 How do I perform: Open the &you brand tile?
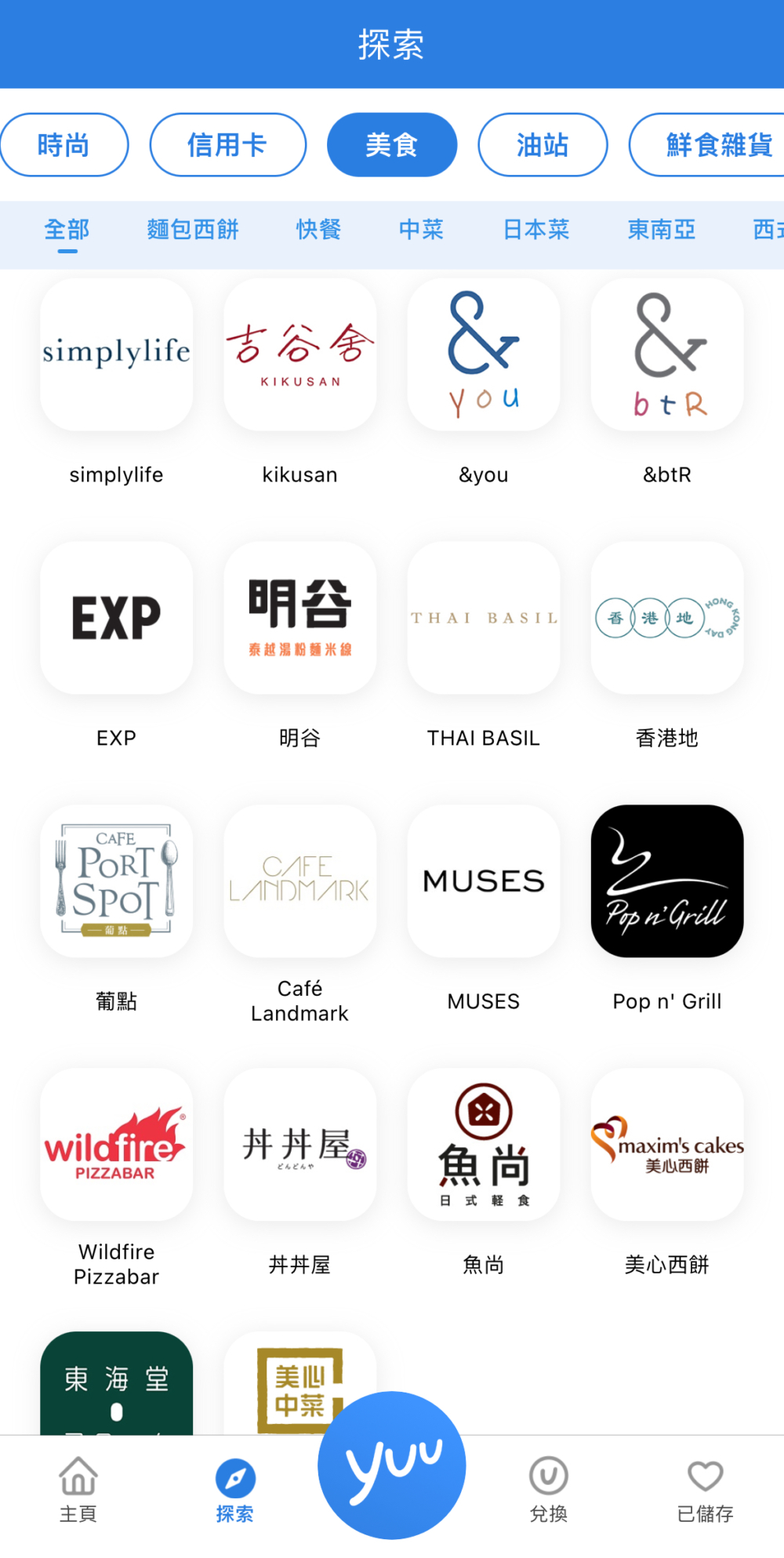[x=484, y=354]
